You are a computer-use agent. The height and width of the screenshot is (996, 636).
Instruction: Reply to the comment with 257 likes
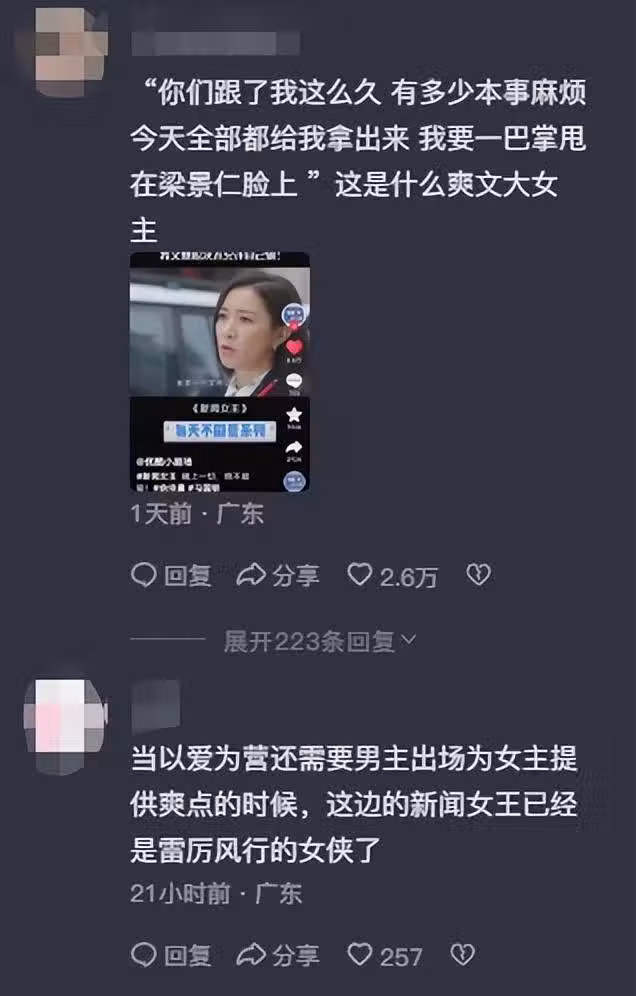point(172,955)
